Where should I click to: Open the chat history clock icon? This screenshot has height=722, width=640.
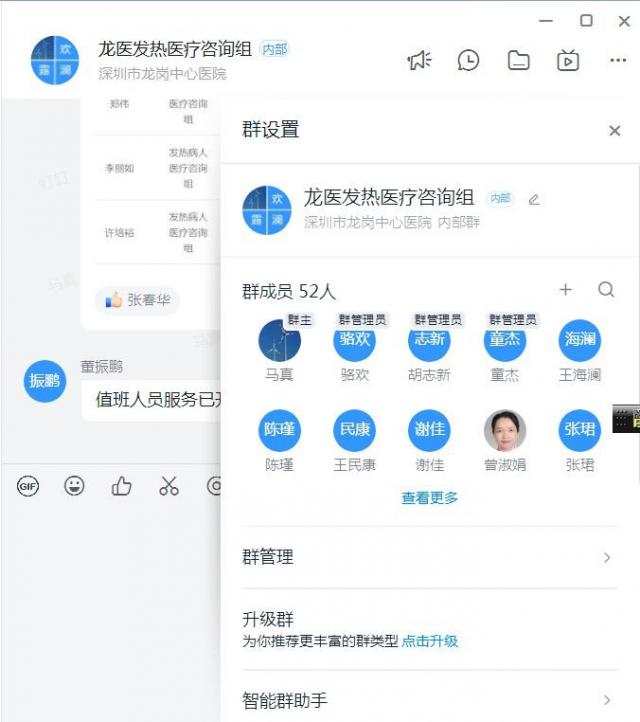(468, 61)
